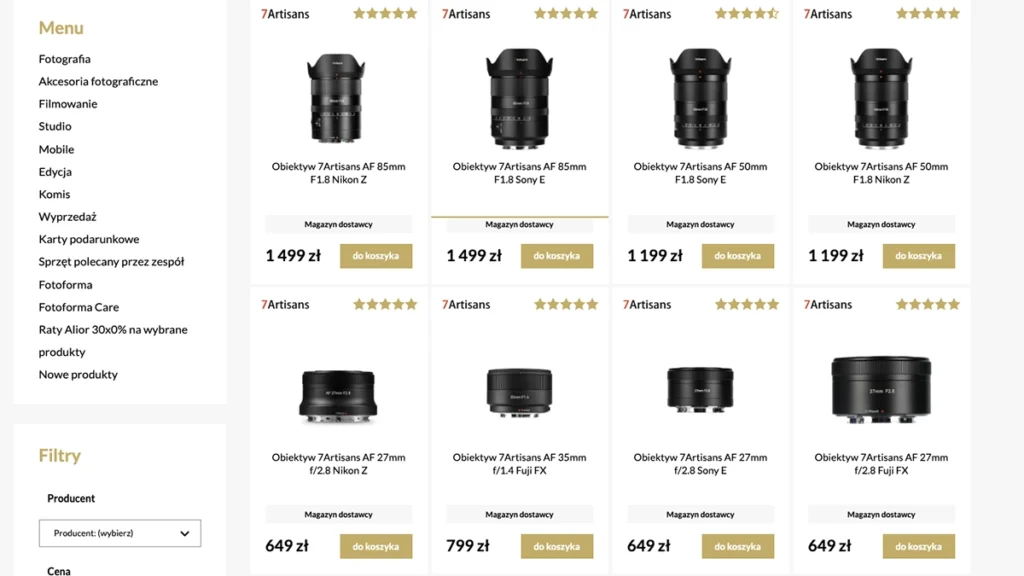Open the Fotoforma Care menu link
The image size is (1024, 576).
79,307
